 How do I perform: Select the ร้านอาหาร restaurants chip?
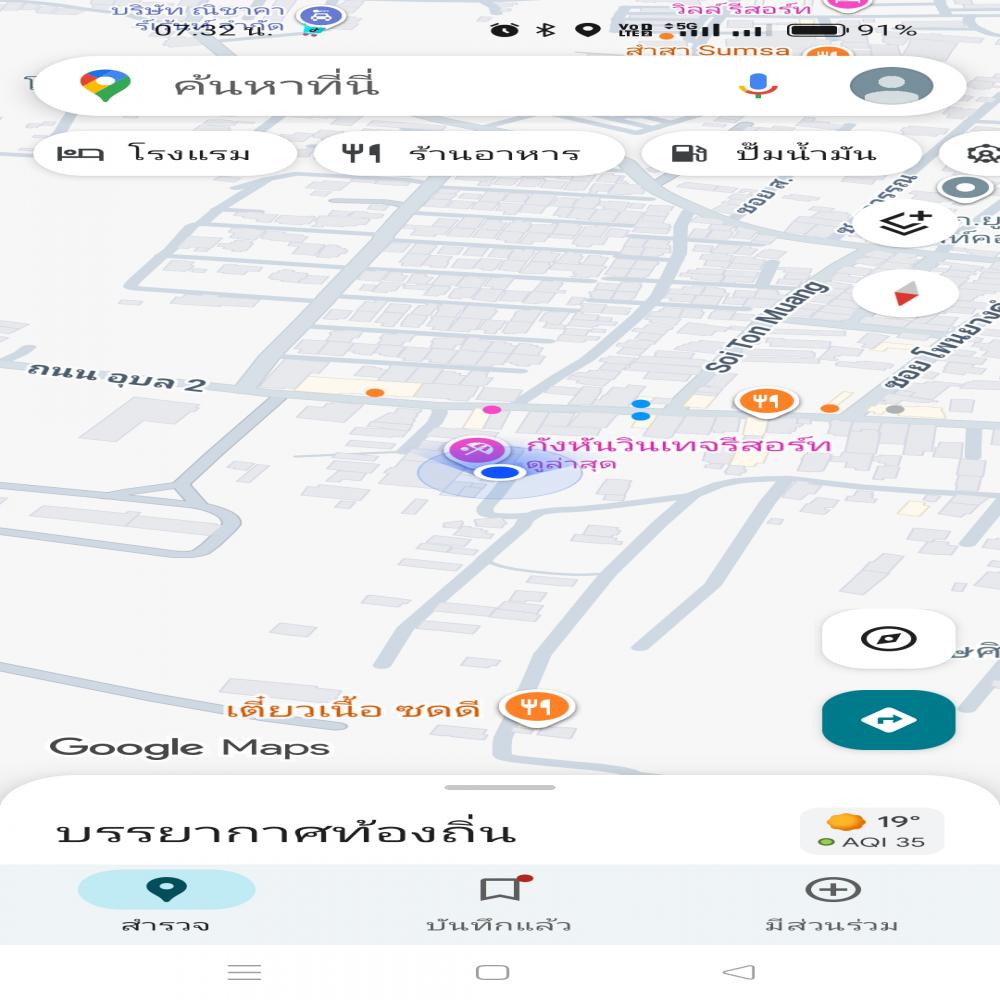point(469,154)
